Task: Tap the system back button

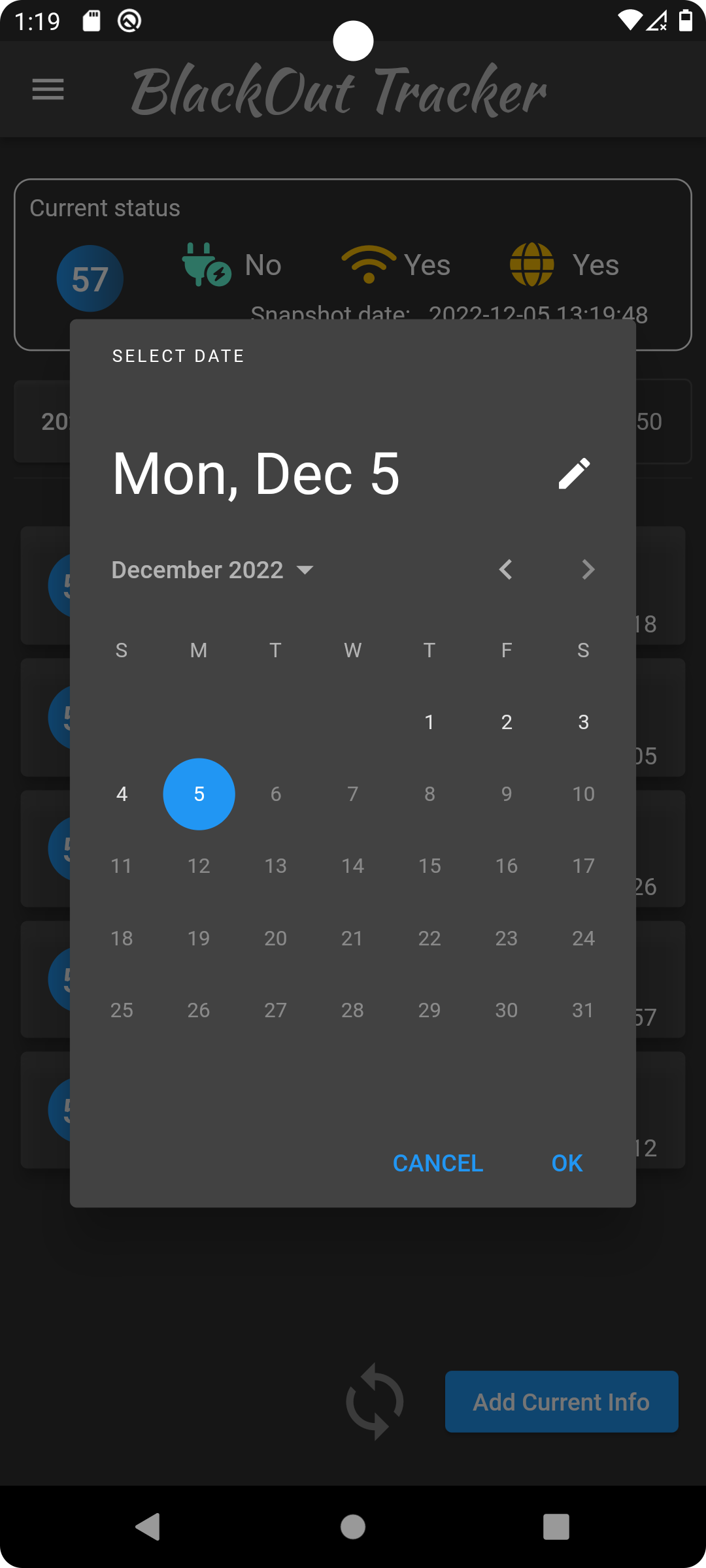Action: pyautogui.click(x=148, y=1527)
